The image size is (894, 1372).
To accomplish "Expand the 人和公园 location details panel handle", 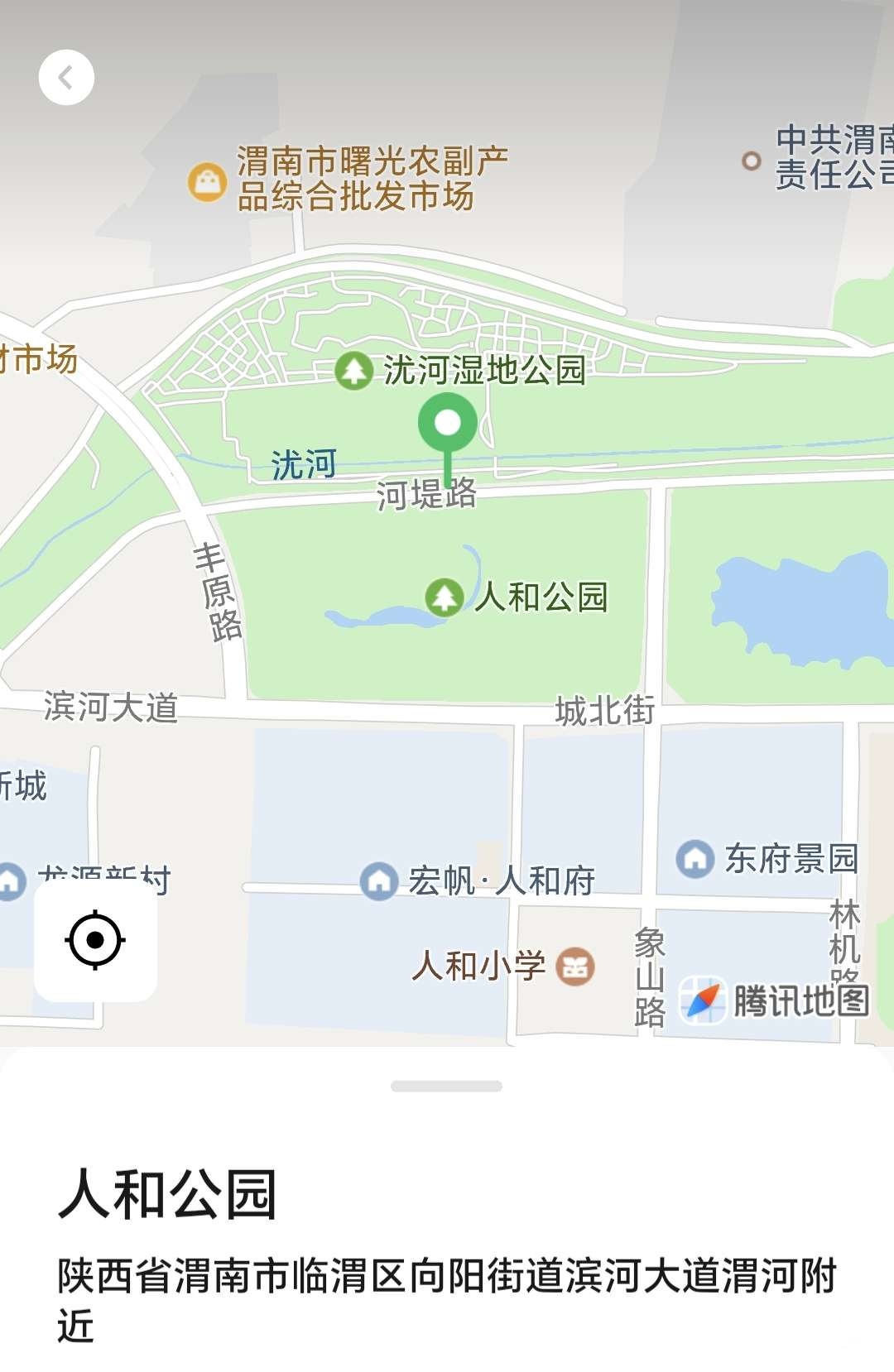I will [446, 1086].
